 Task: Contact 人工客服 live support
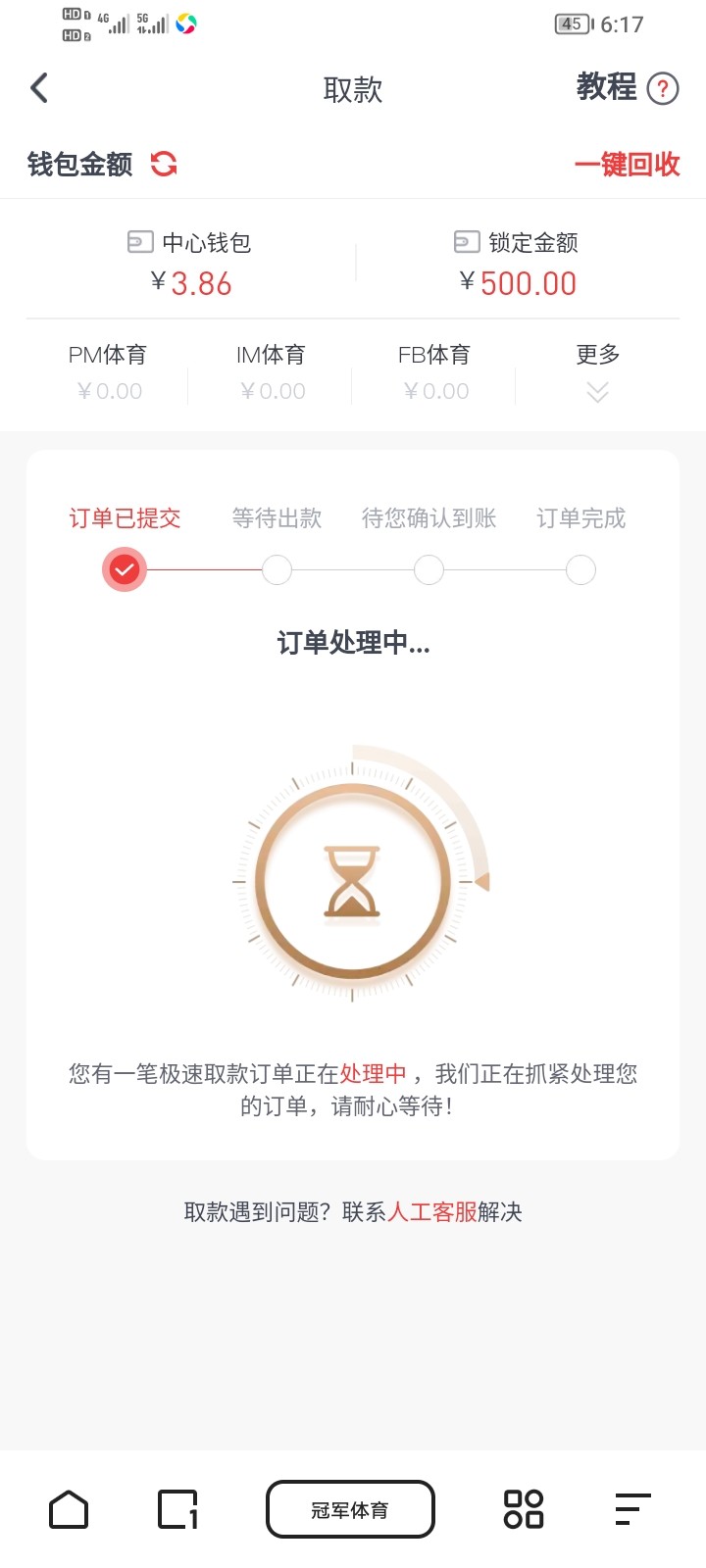pyautogui.click(x=432, y=1212)
